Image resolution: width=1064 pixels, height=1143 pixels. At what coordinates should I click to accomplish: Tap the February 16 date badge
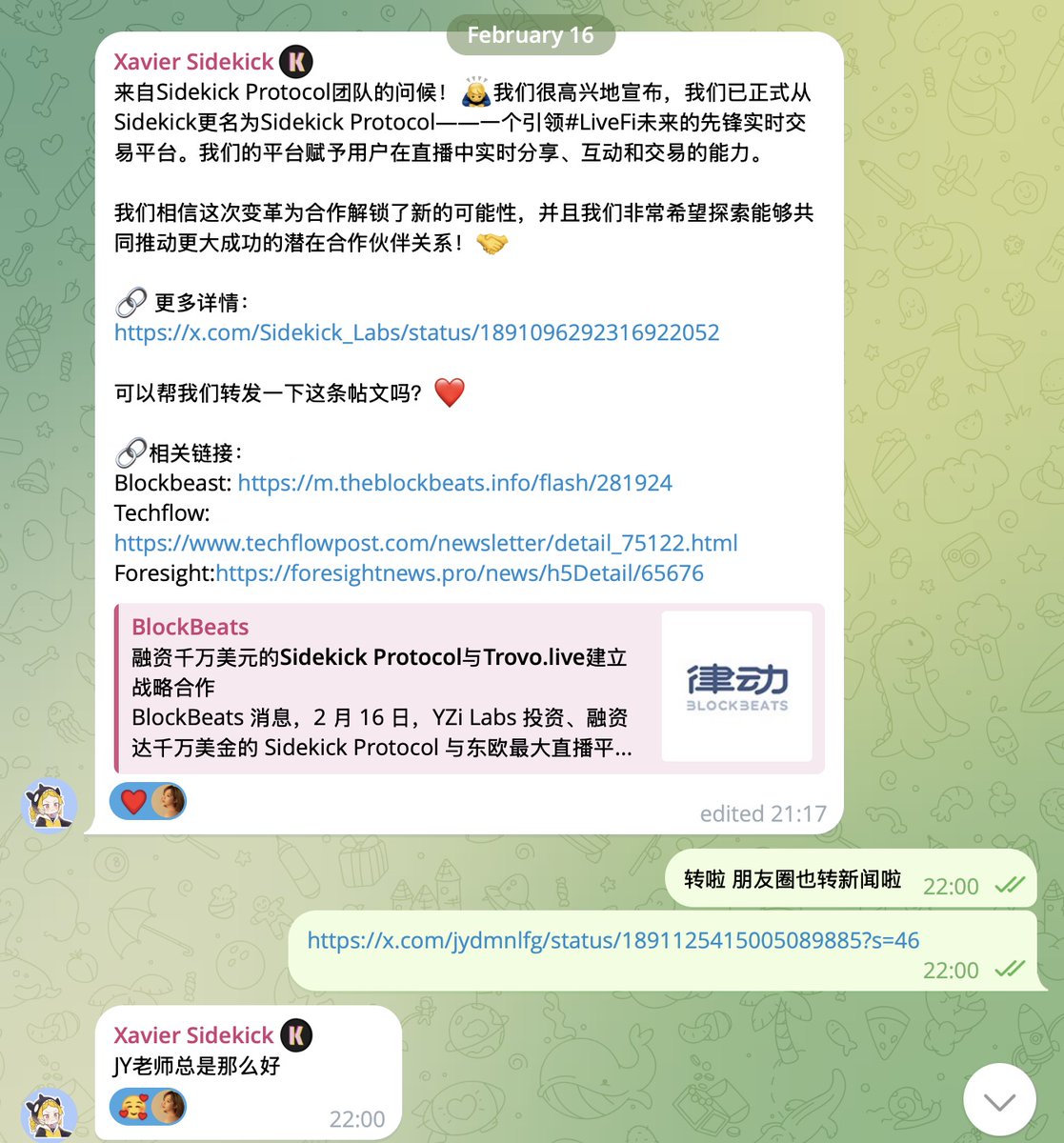(x=531, y=35)
